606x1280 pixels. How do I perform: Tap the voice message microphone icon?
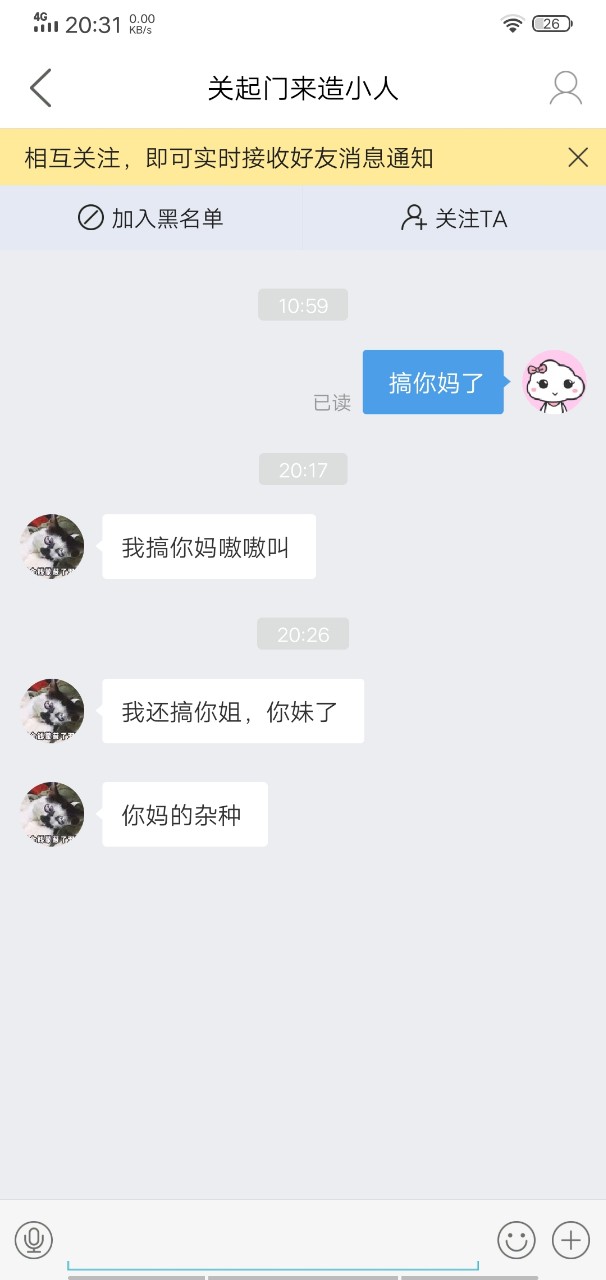[33, 1240]
